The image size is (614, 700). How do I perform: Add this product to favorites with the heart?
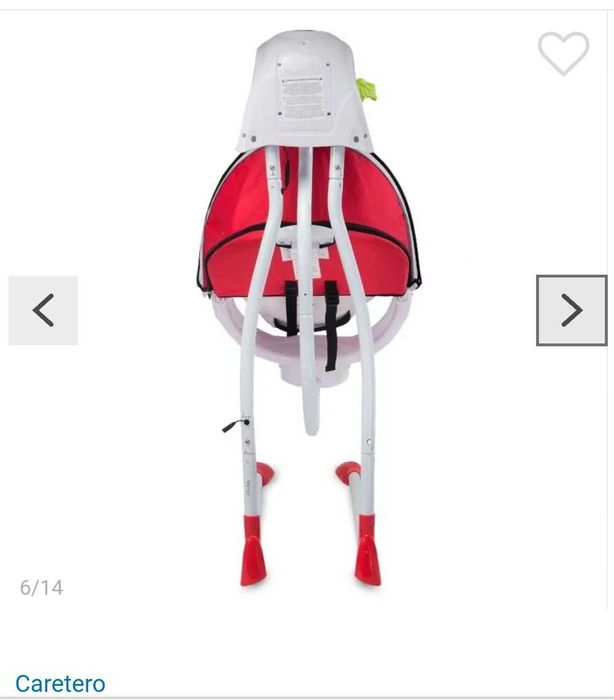tap(563, 52)
